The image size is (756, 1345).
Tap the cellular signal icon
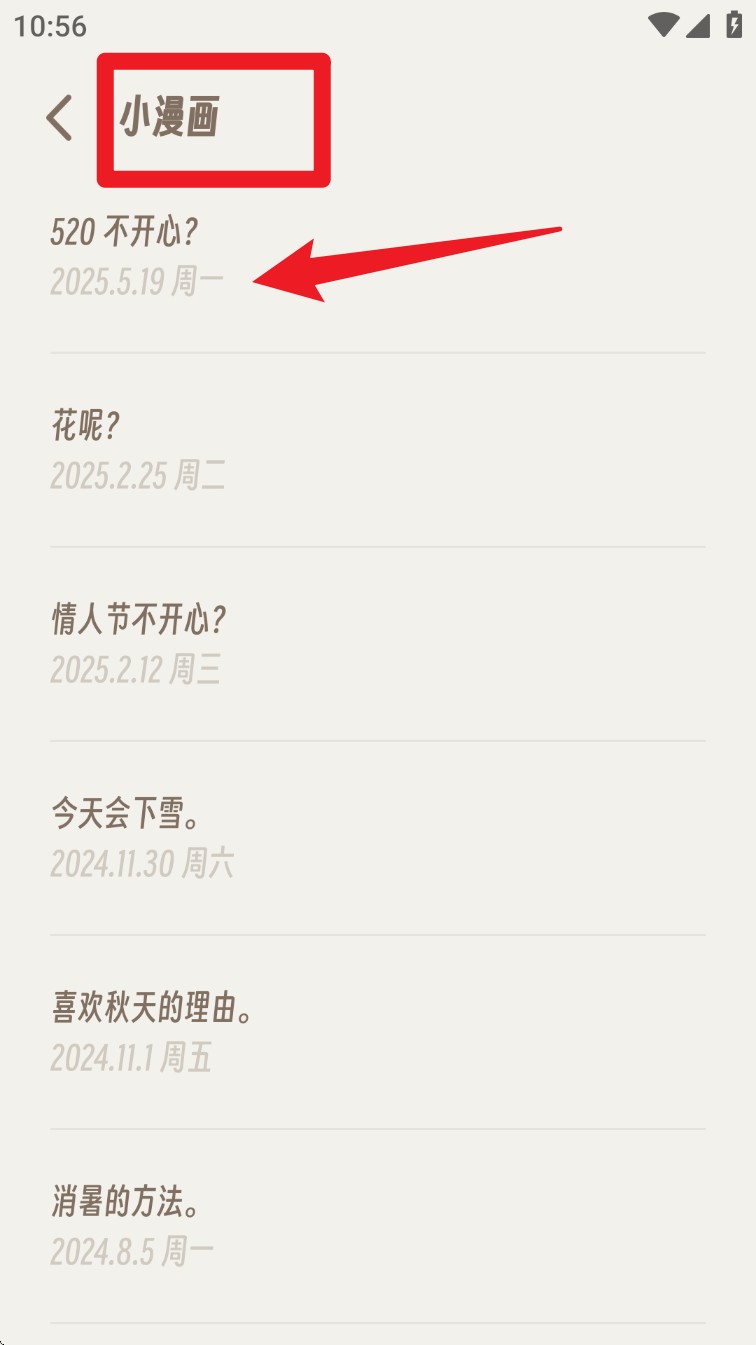point(697,27)
